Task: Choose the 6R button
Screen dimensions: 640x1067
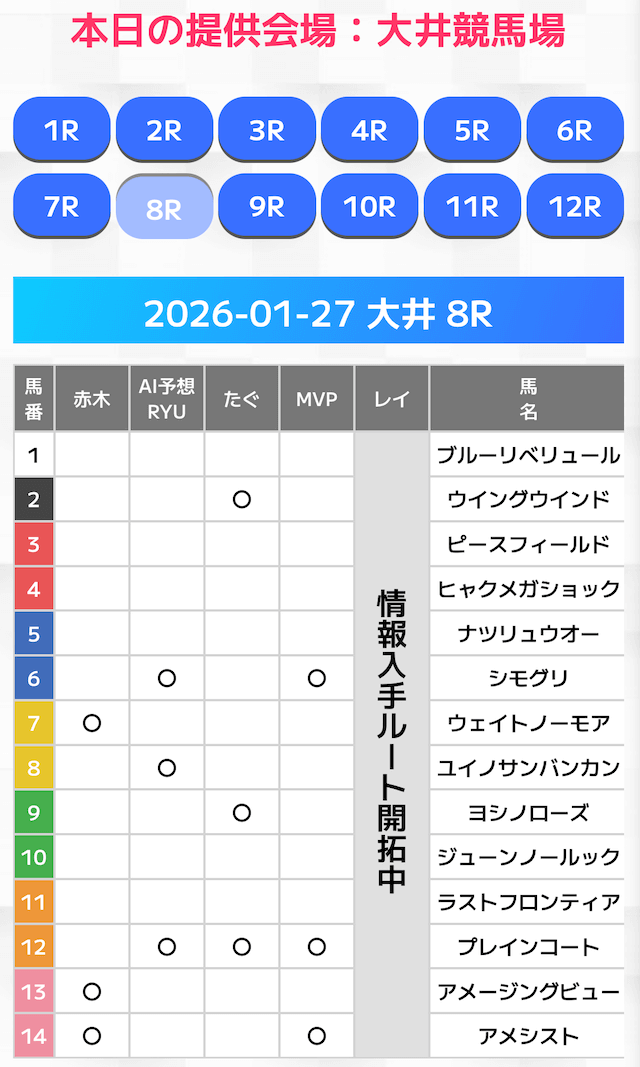Action: click(x=575, y=130)
